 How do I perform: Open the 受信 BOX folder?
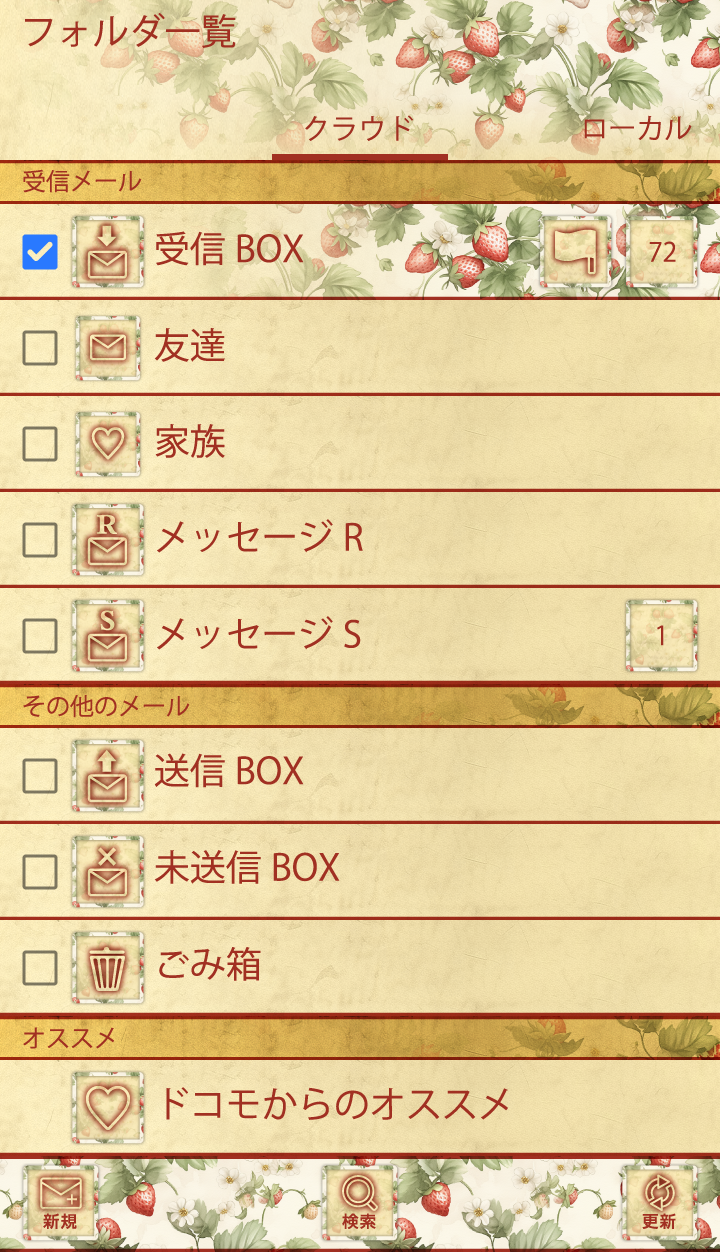pyautogui.click(x=228, y=251)
